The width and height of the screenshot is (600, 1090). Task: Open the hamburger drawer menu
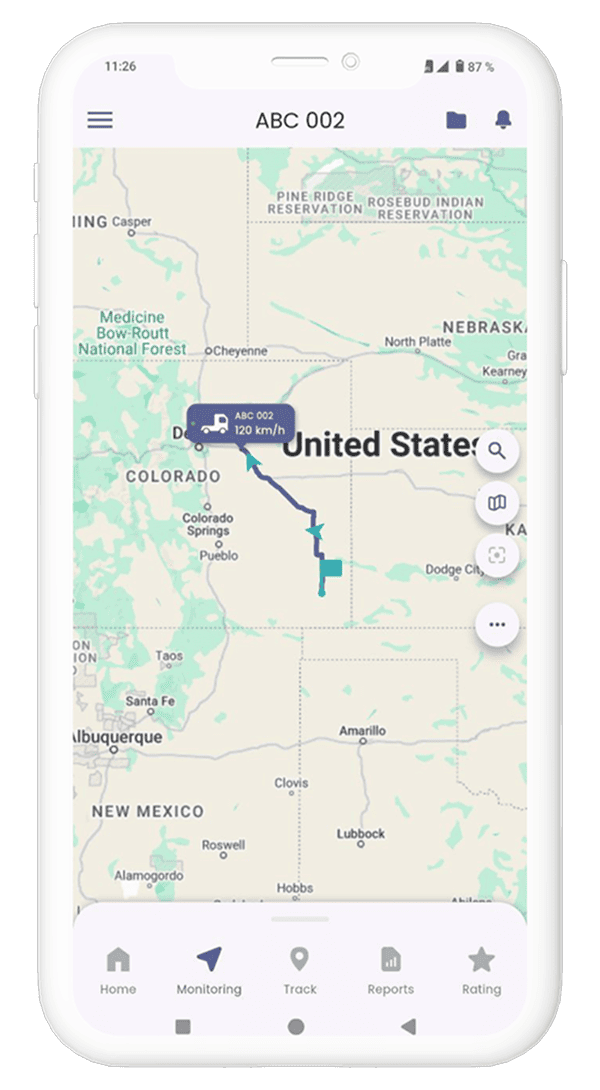click(x=100, y=121)
